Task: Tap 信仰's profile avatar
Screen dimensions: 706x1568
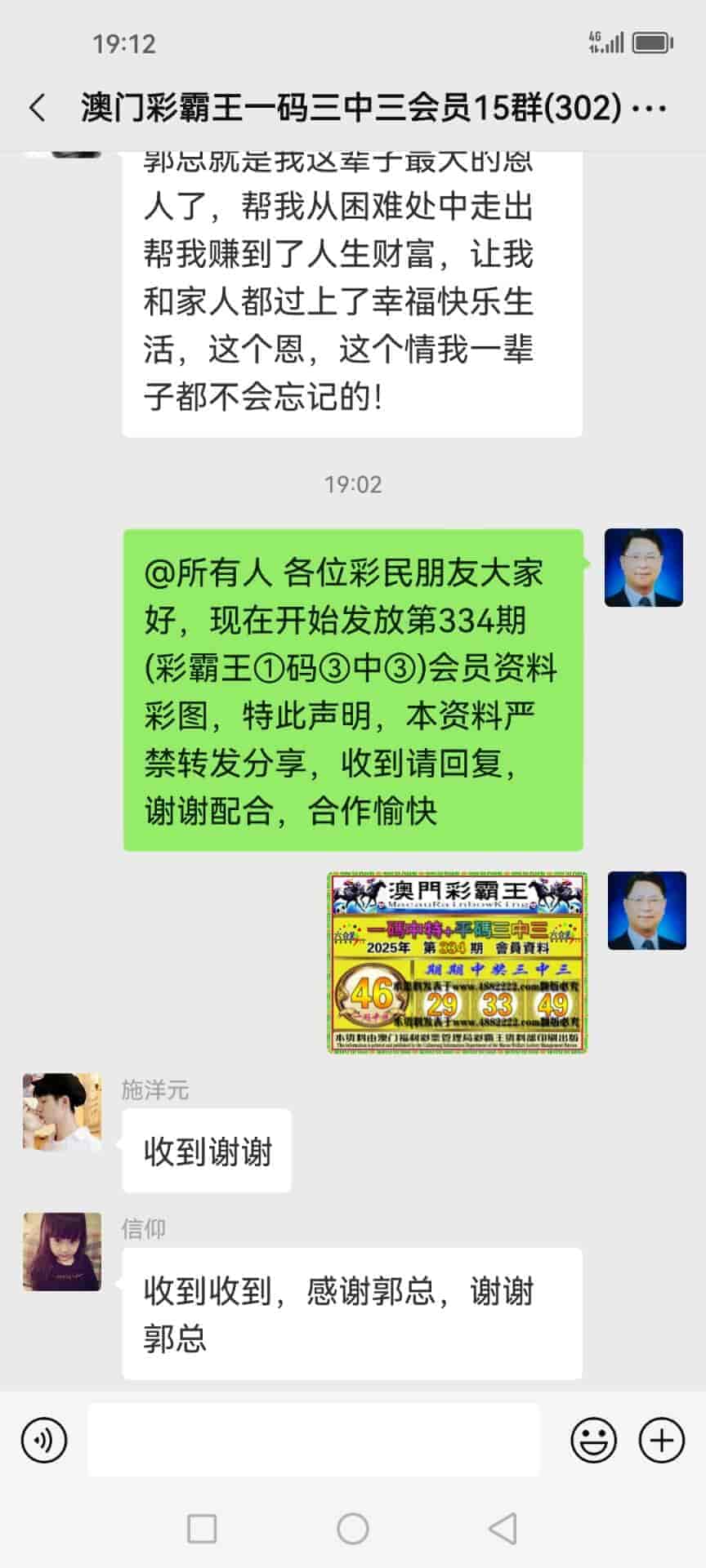Action: 62,1251
